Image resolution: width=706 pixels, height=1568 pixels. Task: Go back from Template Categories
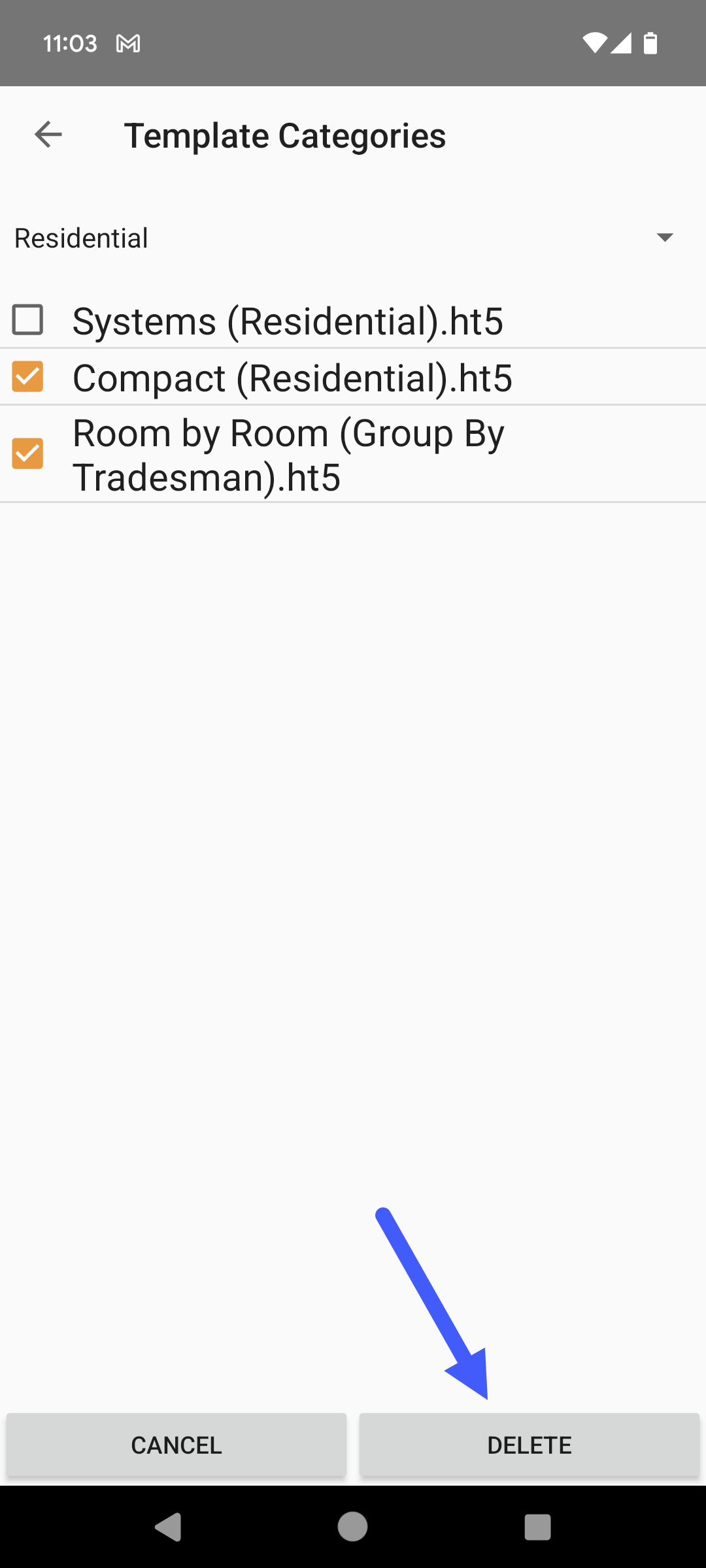click(48, 135)
